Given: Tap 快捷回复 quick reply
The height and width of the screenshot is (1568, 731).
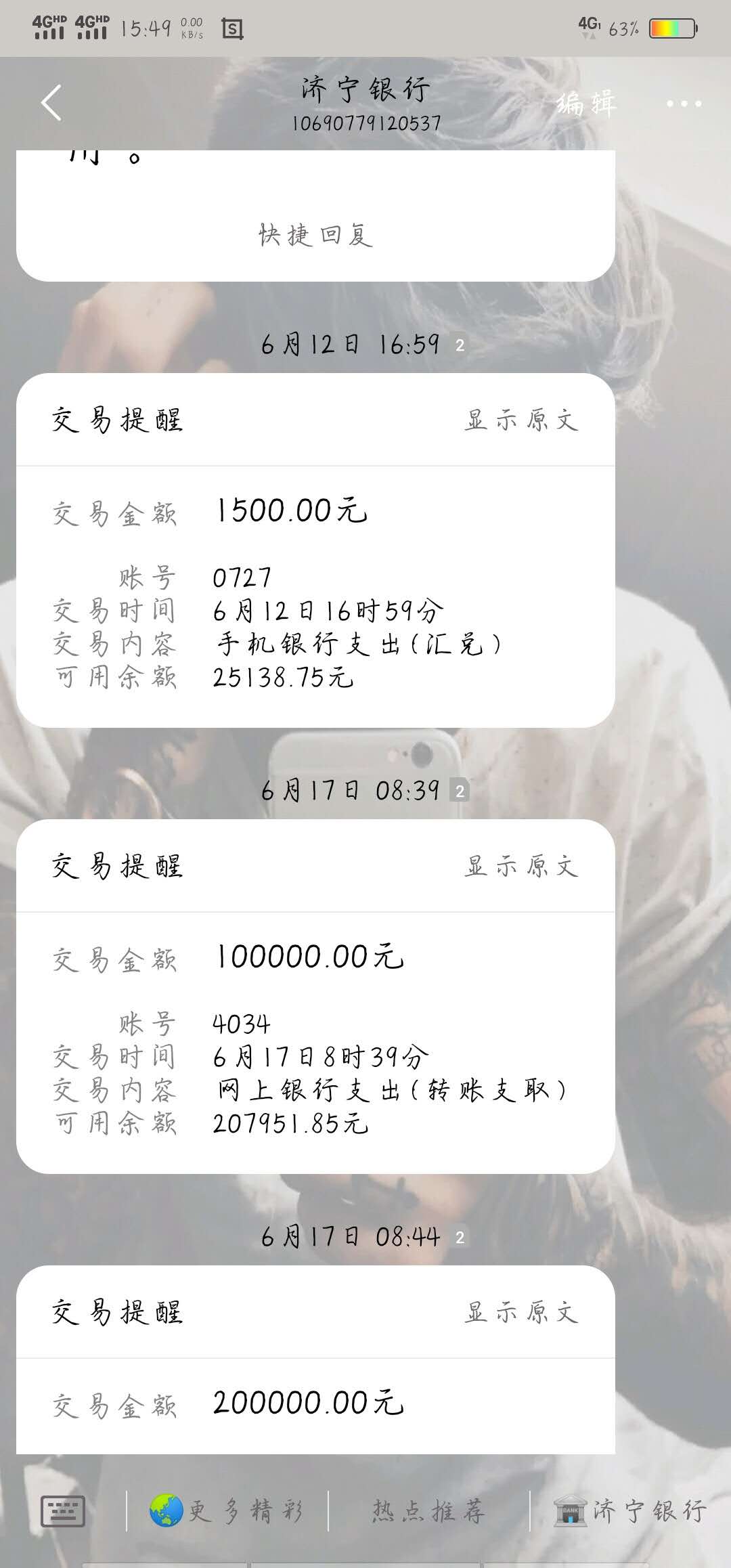Looking at the screenshot, I should click(x=315, y=236).
